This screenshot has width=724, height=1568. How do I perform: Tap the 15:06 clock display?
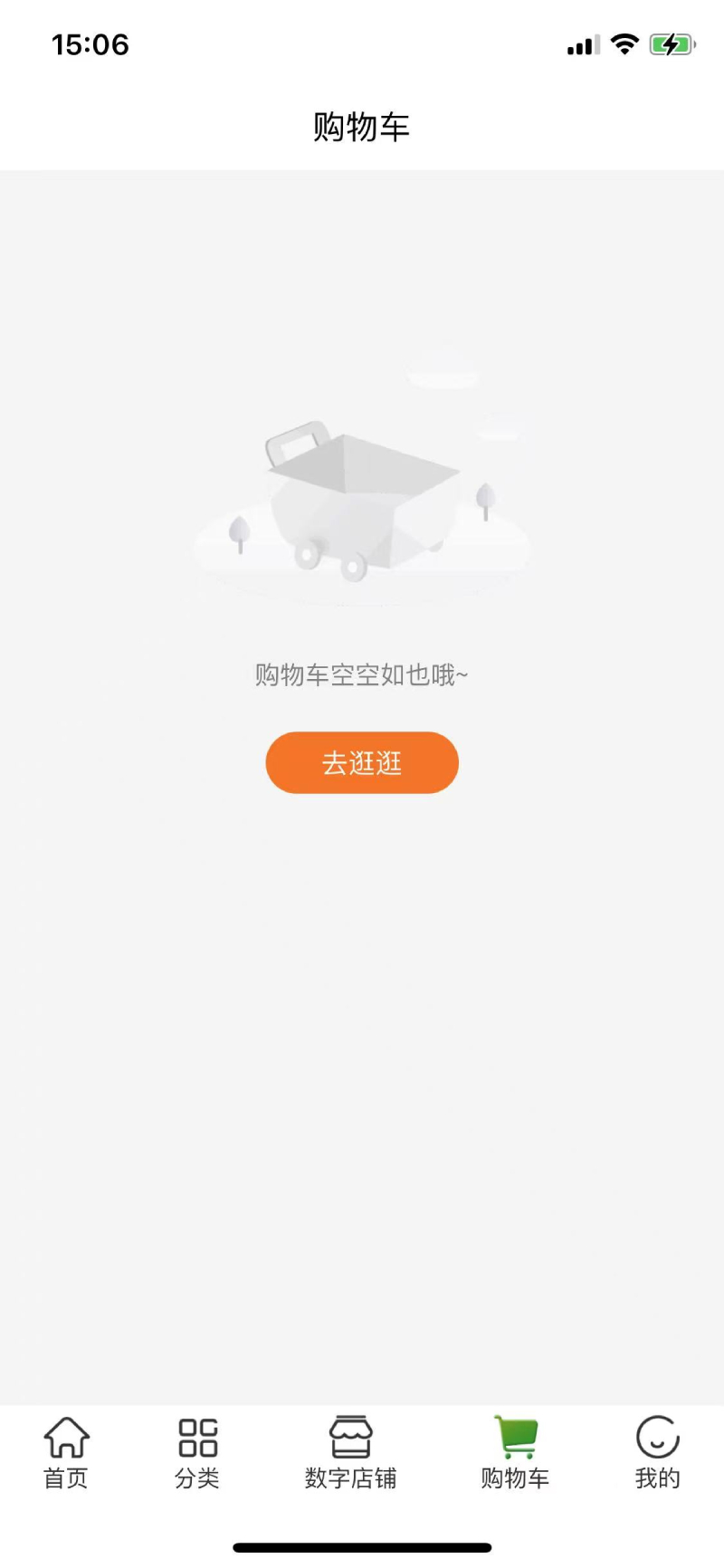[x=90, y=44]
